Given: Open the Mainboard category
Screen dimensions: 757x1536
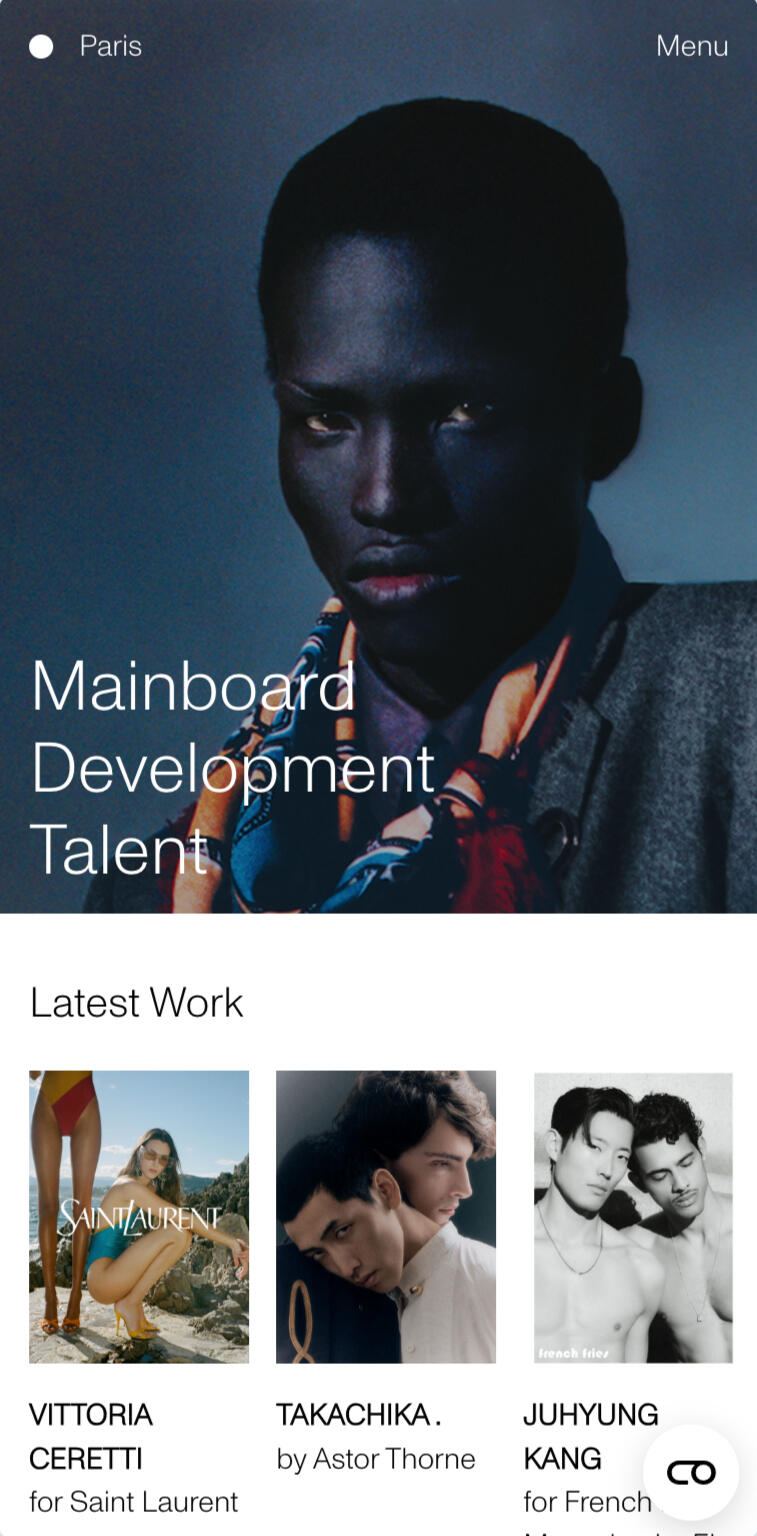Looking at the screenshot, I should pos(193,686).
